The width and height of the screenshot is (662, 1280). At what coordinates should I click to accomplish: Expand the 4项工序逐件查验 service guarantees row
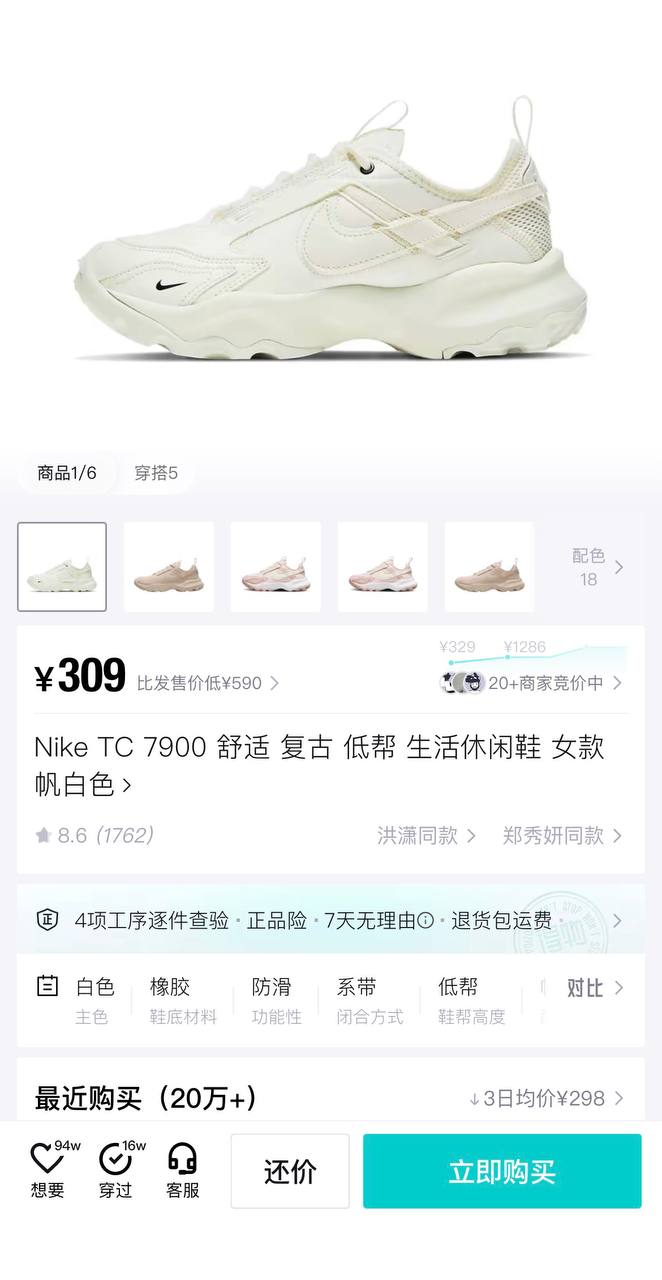330,920
